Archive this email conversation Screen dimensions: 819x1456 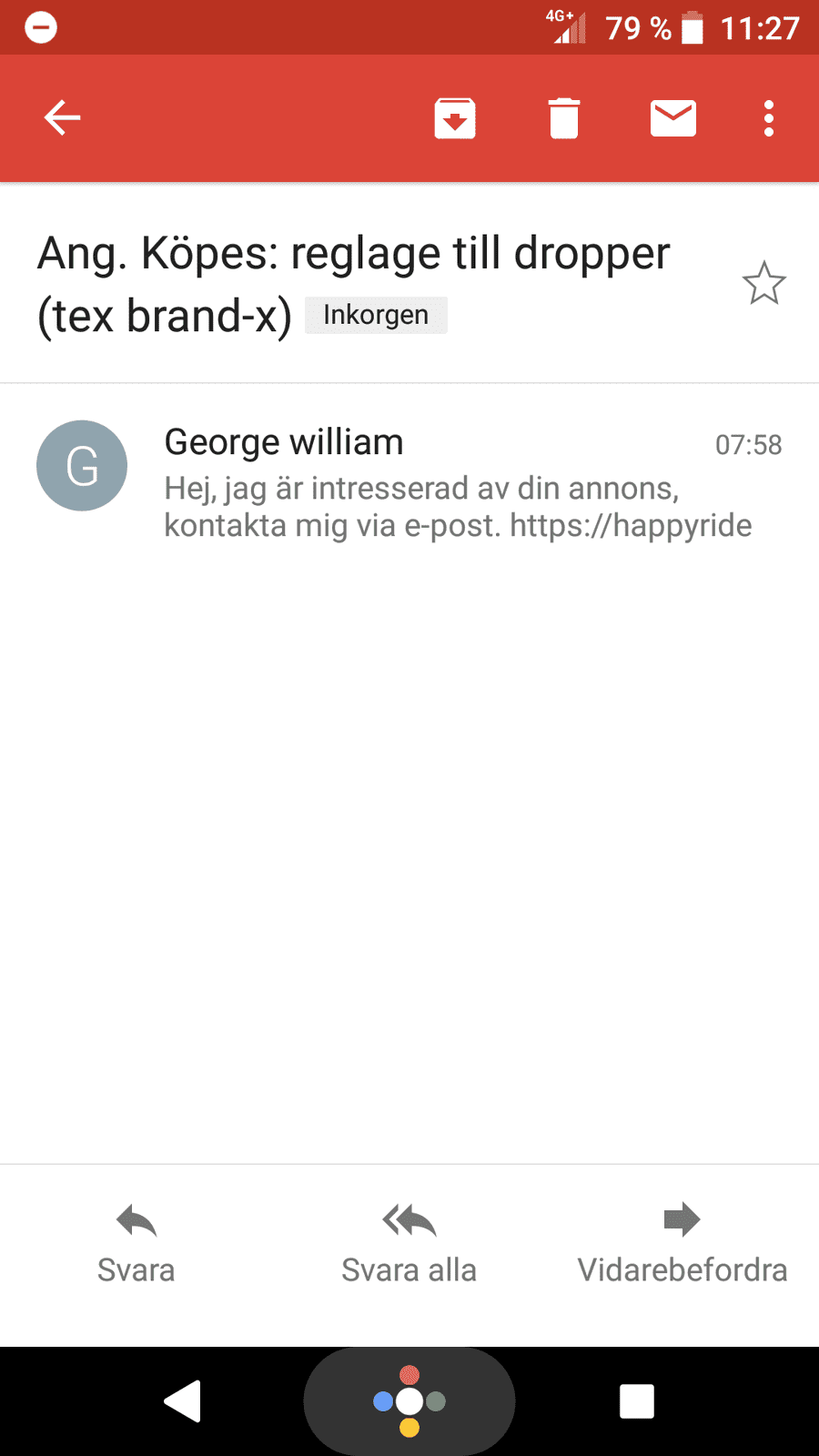(x=455, y=118)
